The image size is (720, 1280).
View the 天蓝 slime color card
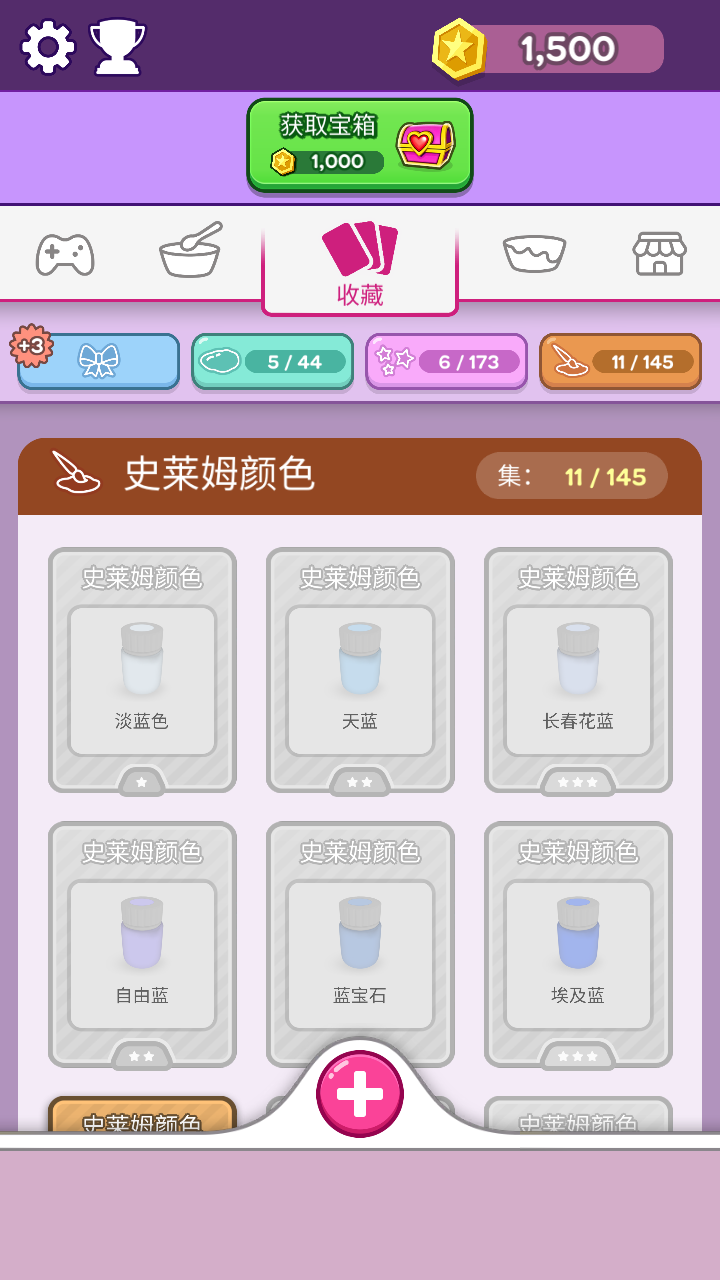(360, 672)
